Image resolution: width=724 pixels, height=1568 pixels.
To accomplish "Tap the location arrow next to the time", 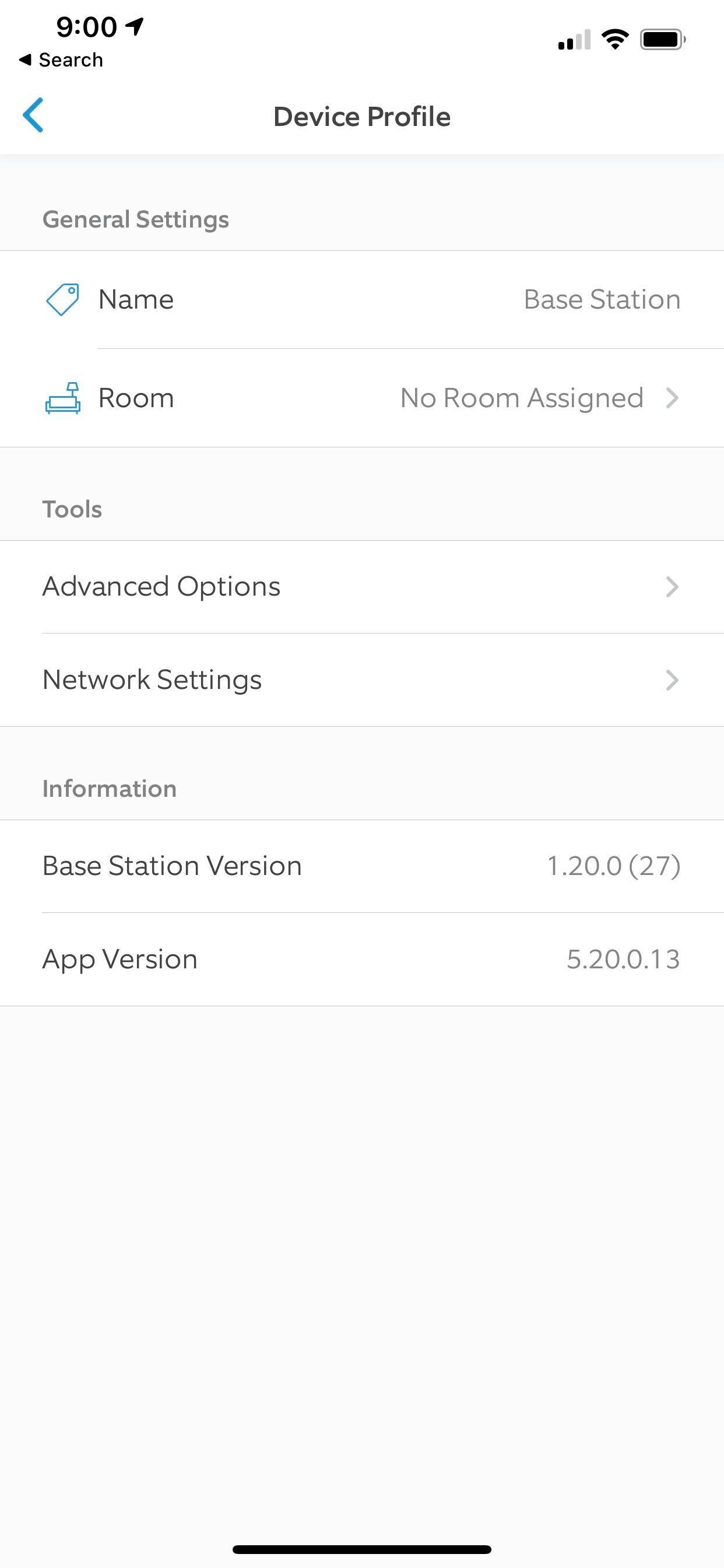I will point(135,25).
